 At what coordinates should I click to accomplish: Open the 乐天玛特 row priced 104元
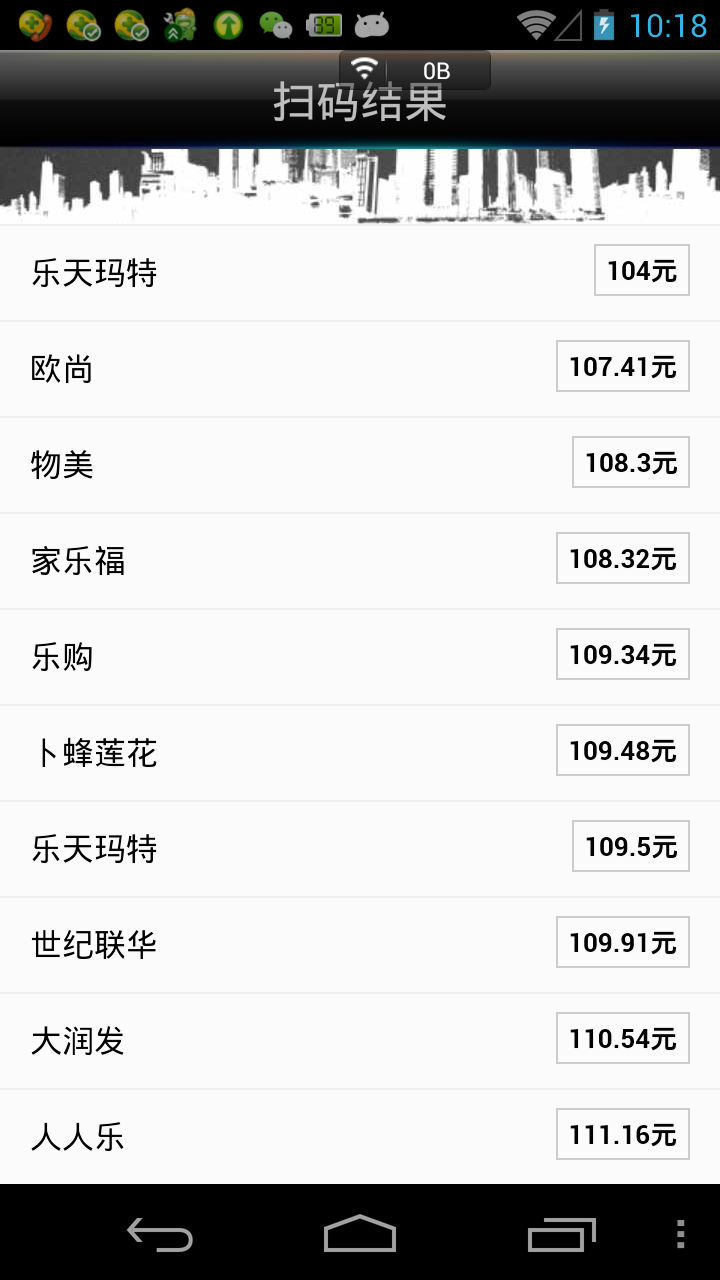[360, 273]
